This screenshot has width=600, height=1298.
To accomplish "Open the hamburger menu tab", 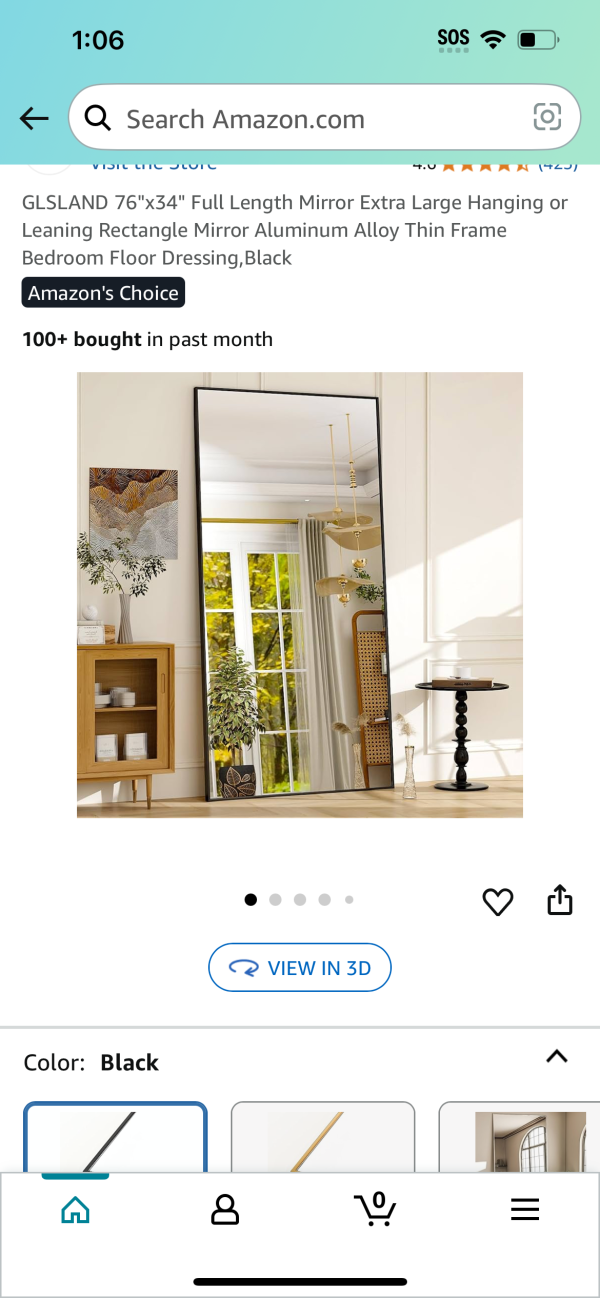I will [525, 1210].
